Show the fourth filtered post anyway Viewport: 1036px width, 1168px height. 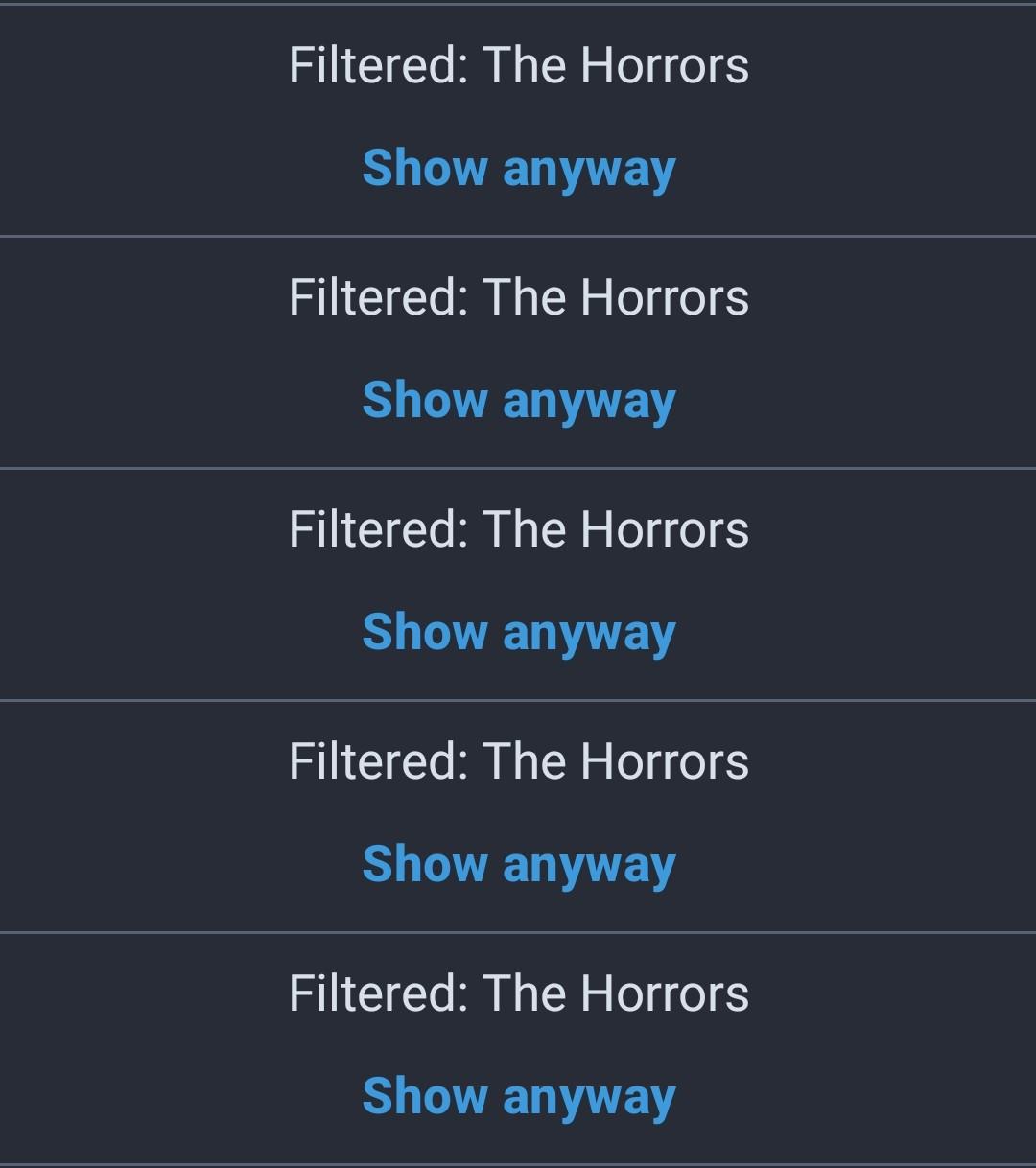coord(519,865)
